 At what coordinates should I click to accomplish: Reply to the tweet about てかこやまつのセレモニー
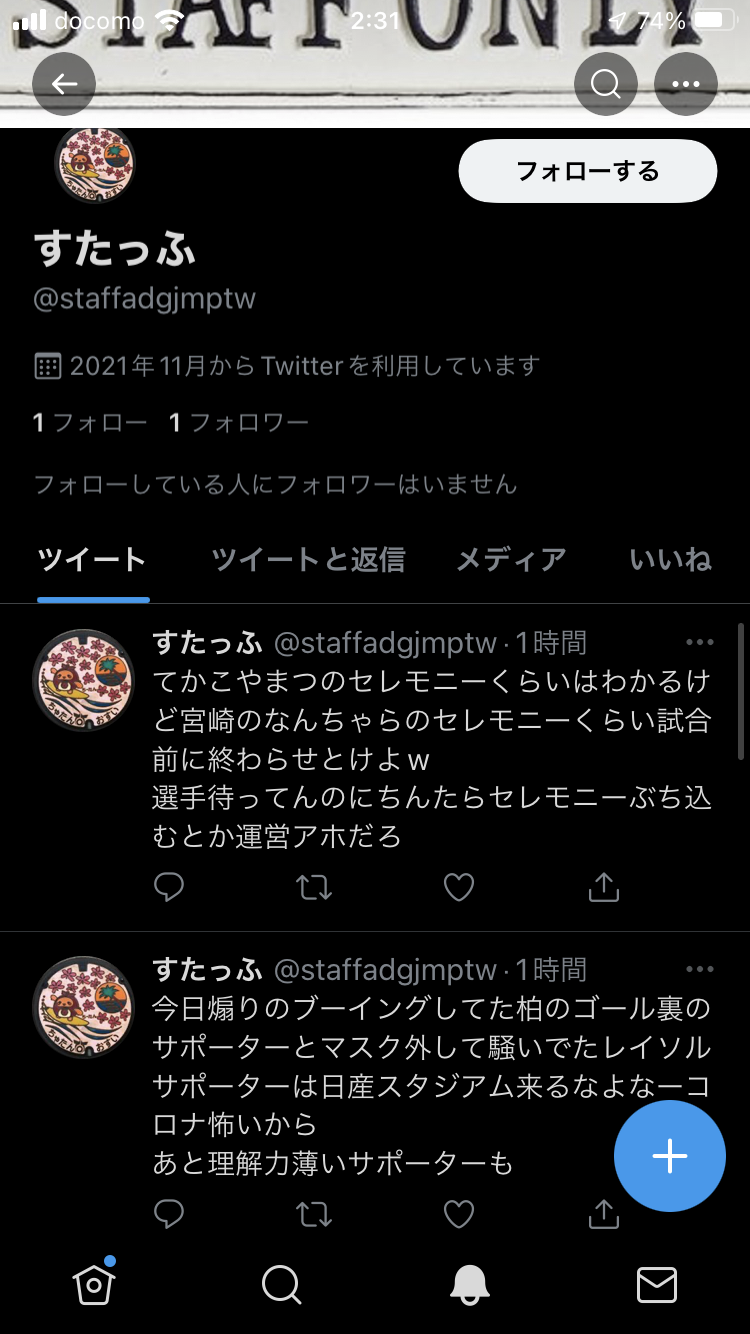(x=169, y=887)
